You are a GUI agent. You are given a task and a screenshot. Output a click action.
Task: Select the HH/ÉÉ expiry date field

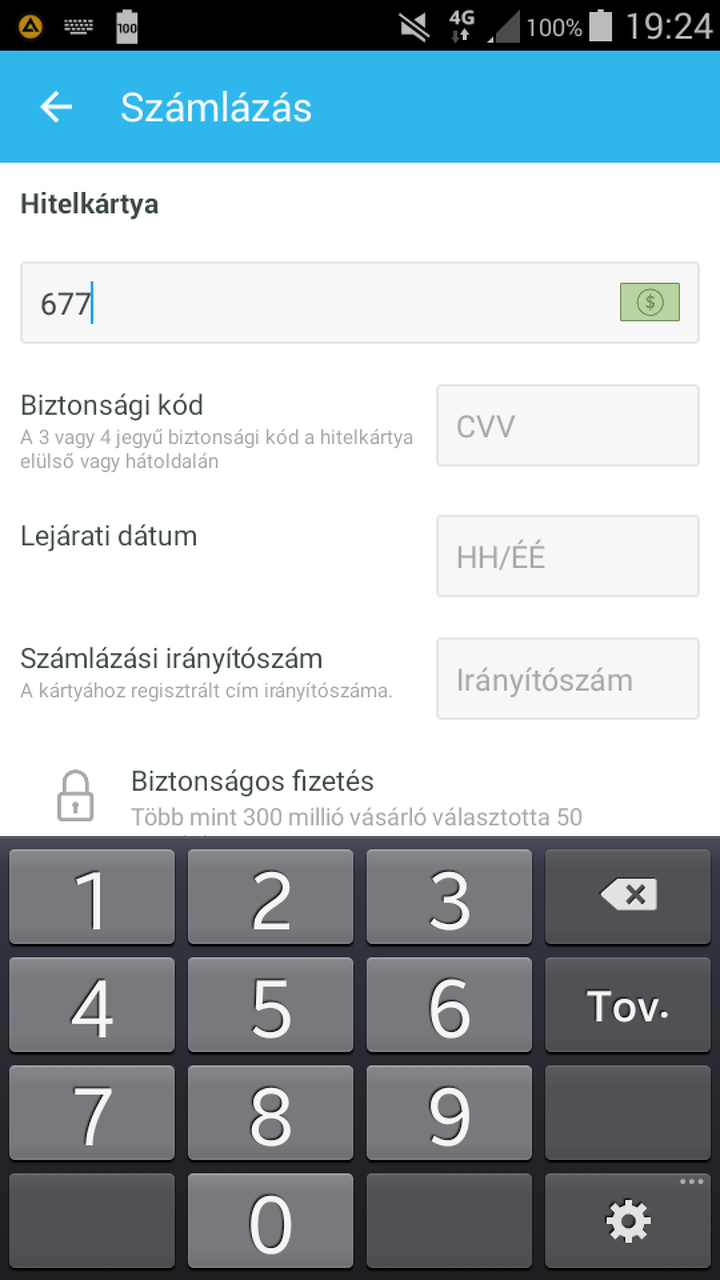coord(567,556)
